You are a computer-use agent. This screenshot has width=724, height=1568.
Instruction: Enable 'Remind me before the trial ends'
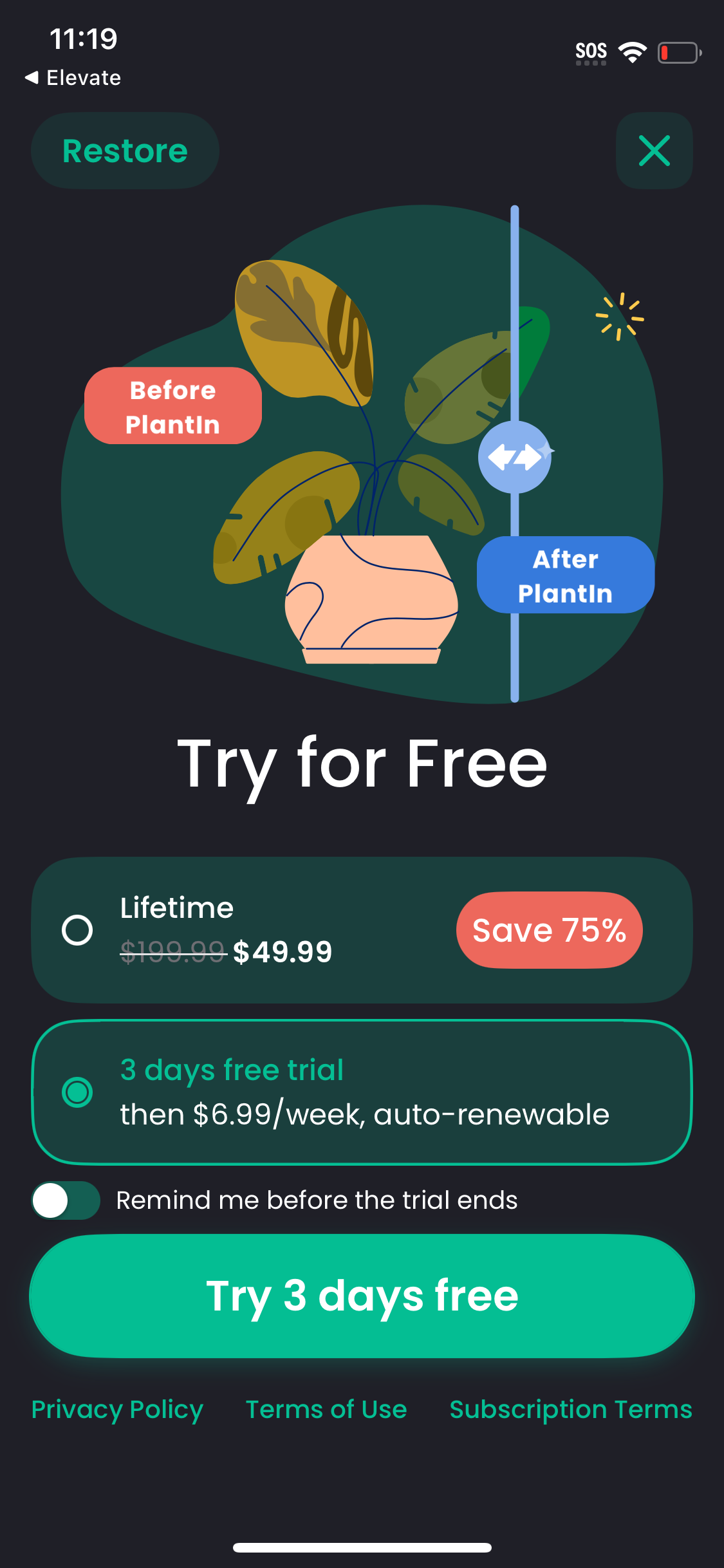[65, 1199]
